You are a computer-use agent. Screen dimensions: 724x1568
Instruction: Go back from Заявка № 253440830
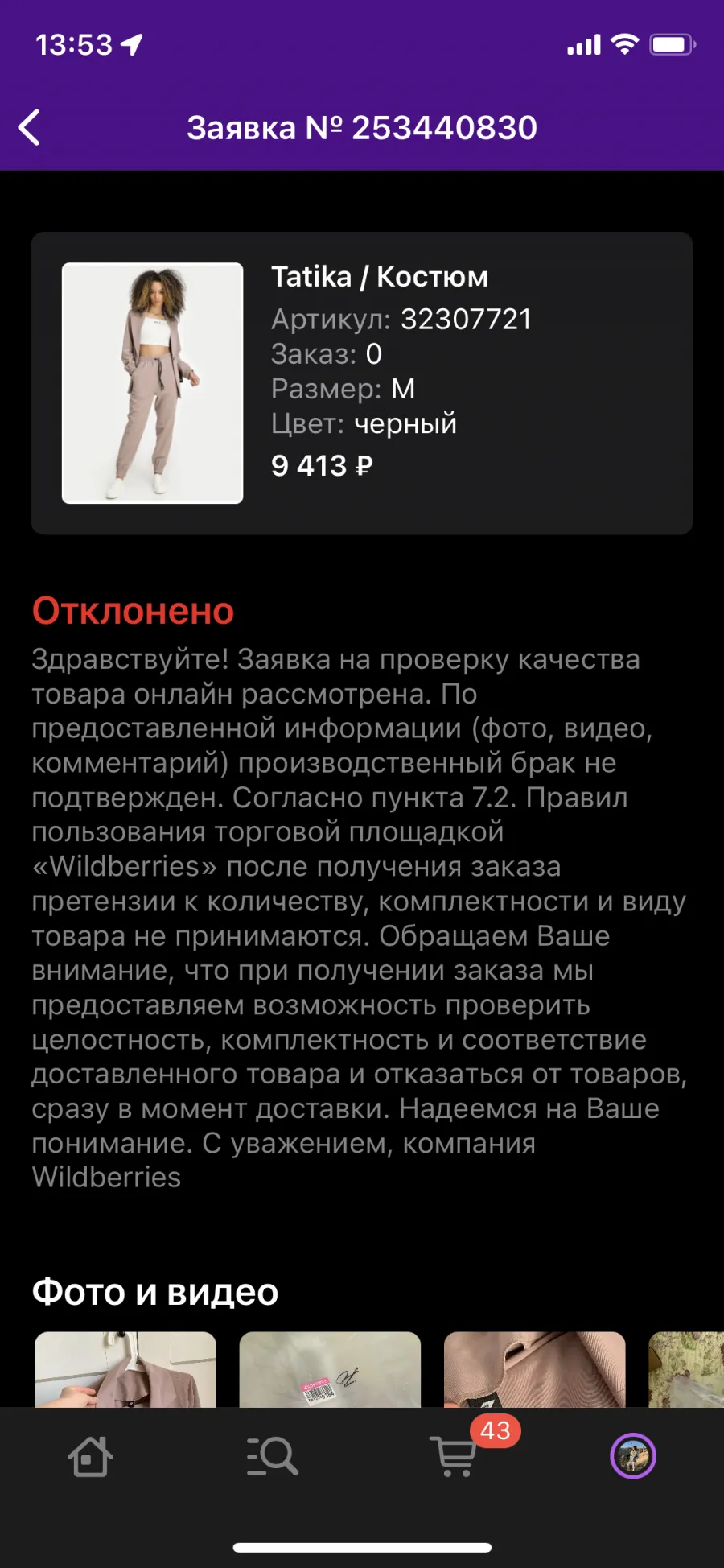pyautogui.click(x=30, y=128)
